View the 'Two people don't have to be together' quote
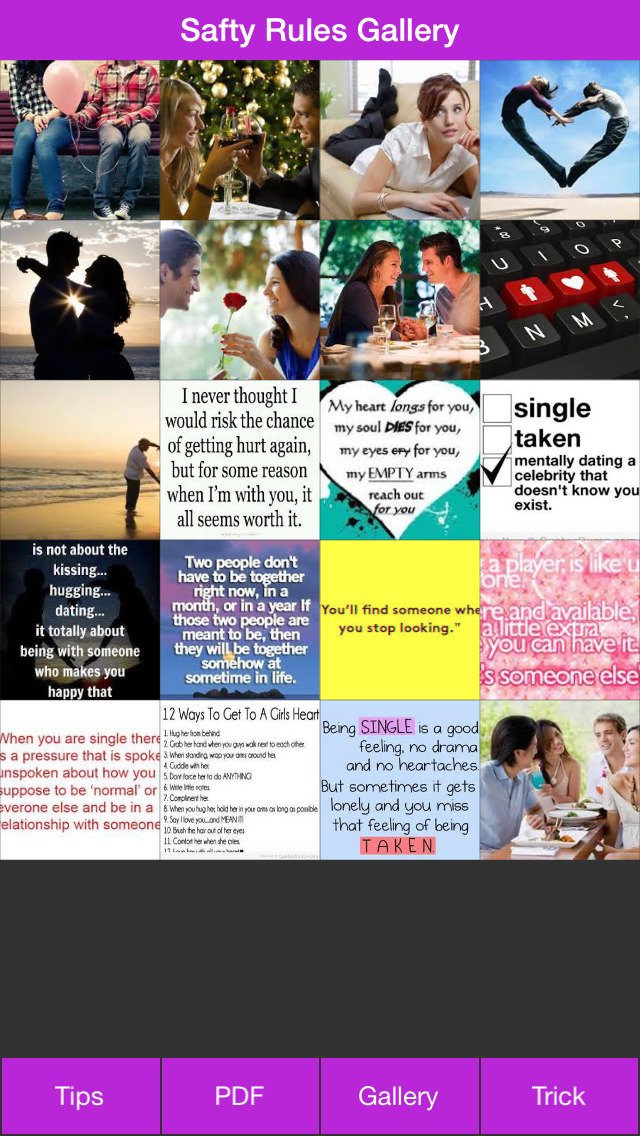This screenshot has height=1136, width=640. 240,620
